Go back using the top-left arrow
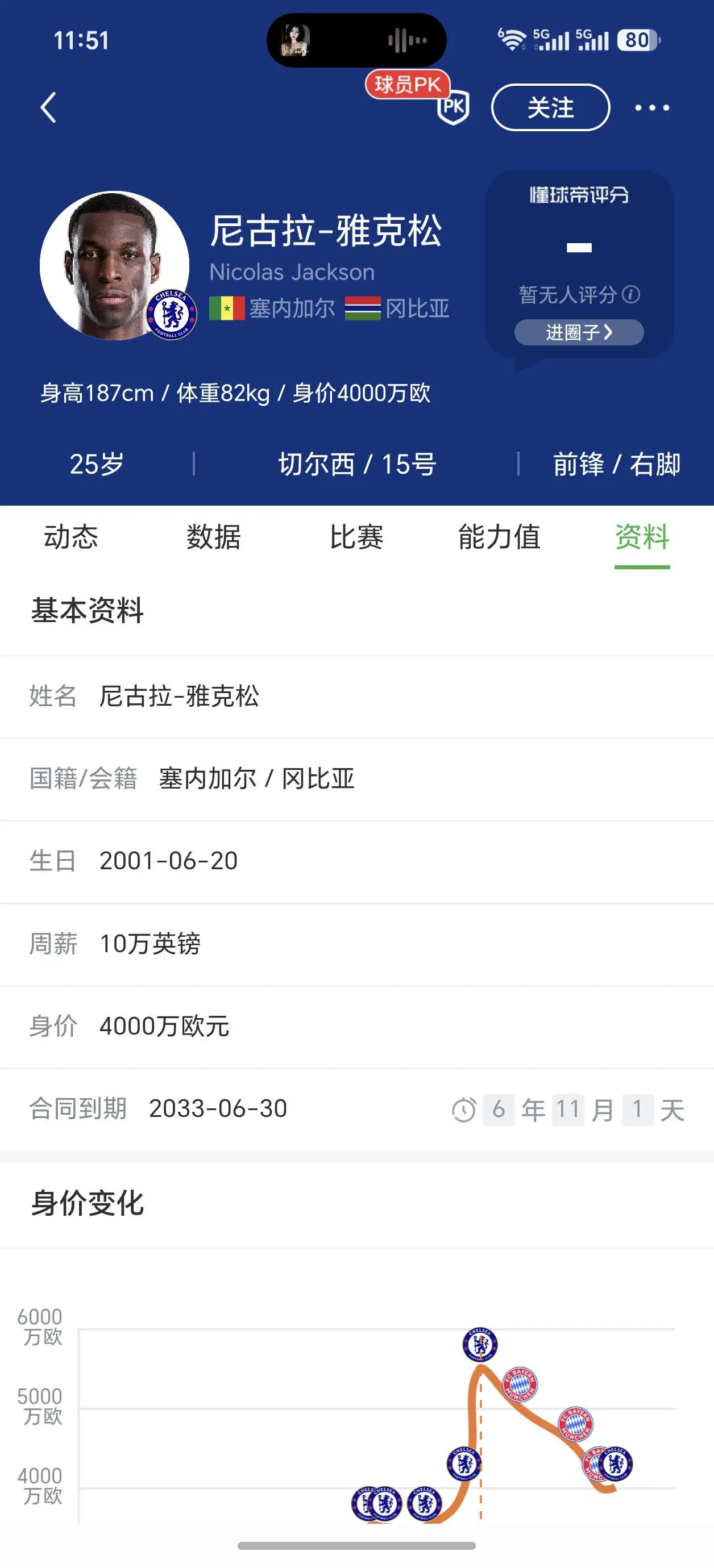The width and height of the screenshot is (714, 1568). pos(49,108)
